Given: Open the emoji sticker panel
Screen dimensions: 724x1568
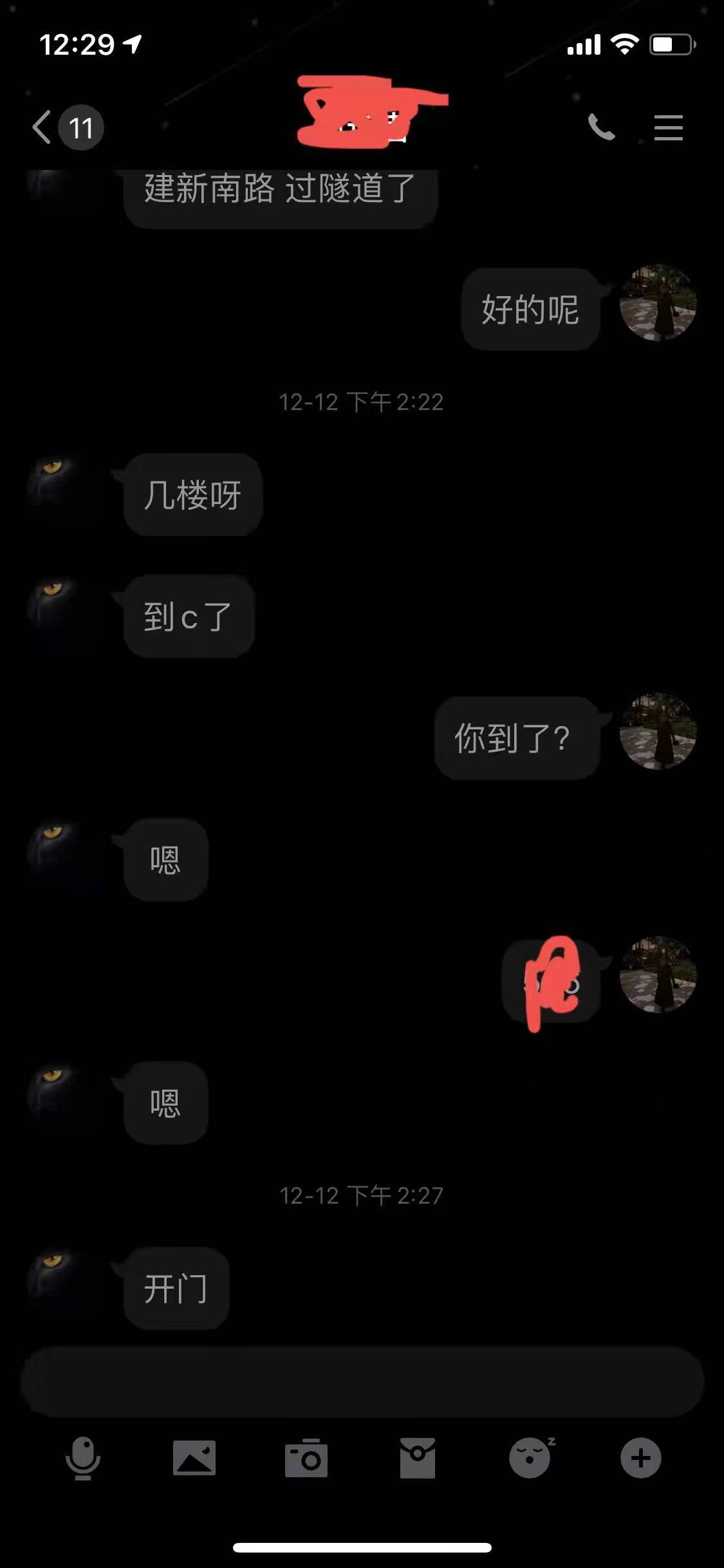Looking at the screenshot, I should (530, 1459).
